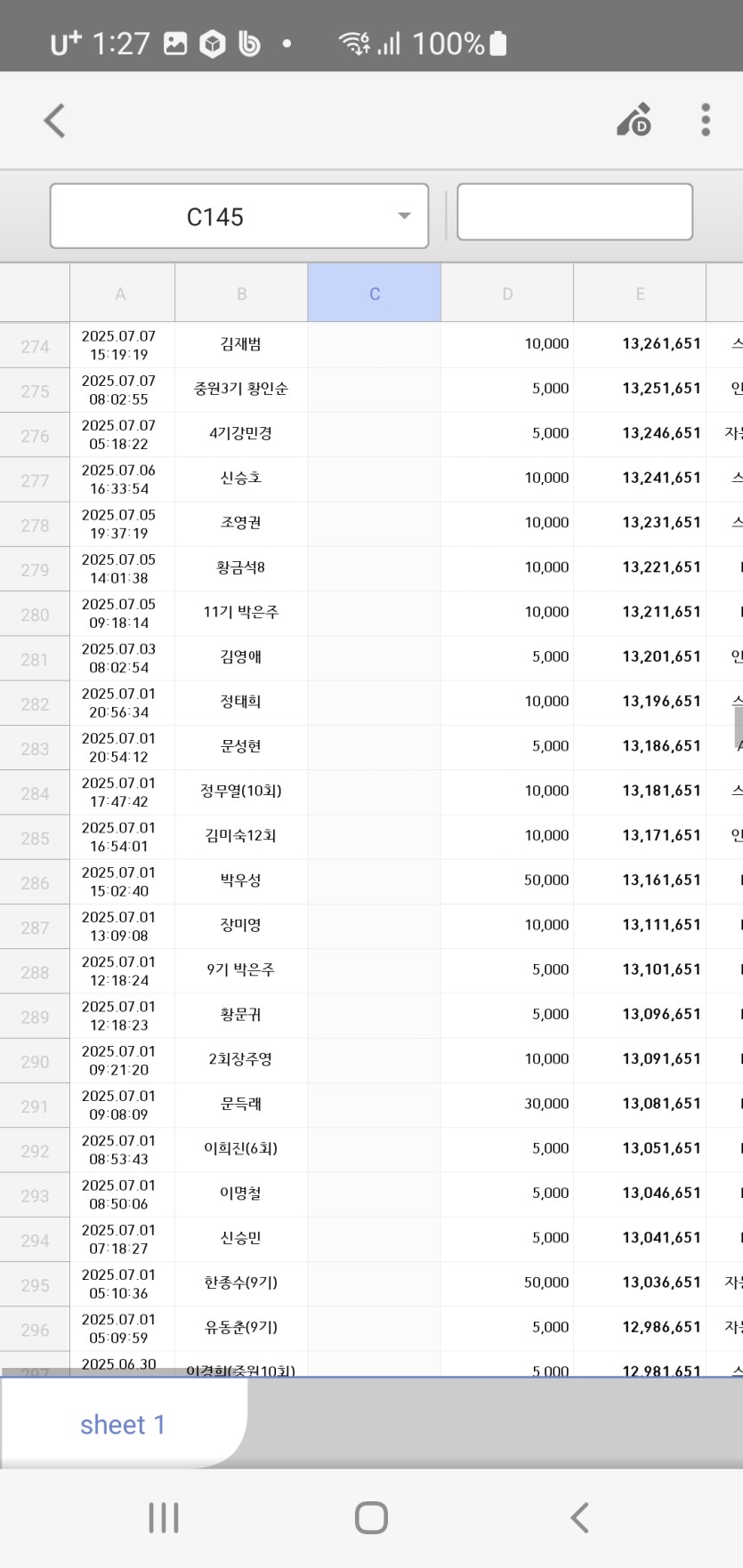The width and height of the screenshot is (743, 1568).
Task: Expand the C145 cell reference dropdown
Action: [404, 216]
